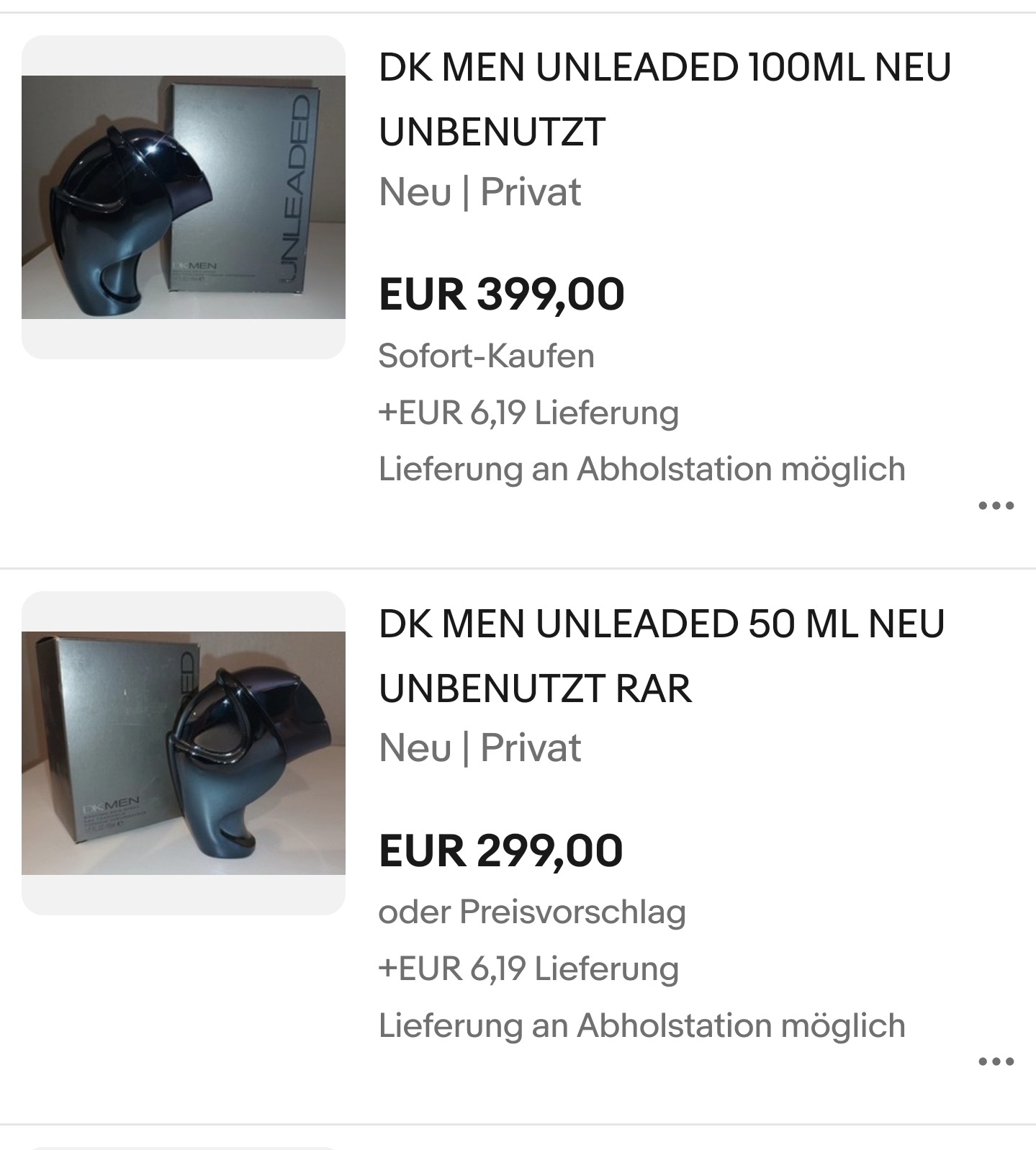View the DK MEN UNLEADED 50 ML listing
The height and width of the screenshot is (1150, 1036).
tap(661, 655)
